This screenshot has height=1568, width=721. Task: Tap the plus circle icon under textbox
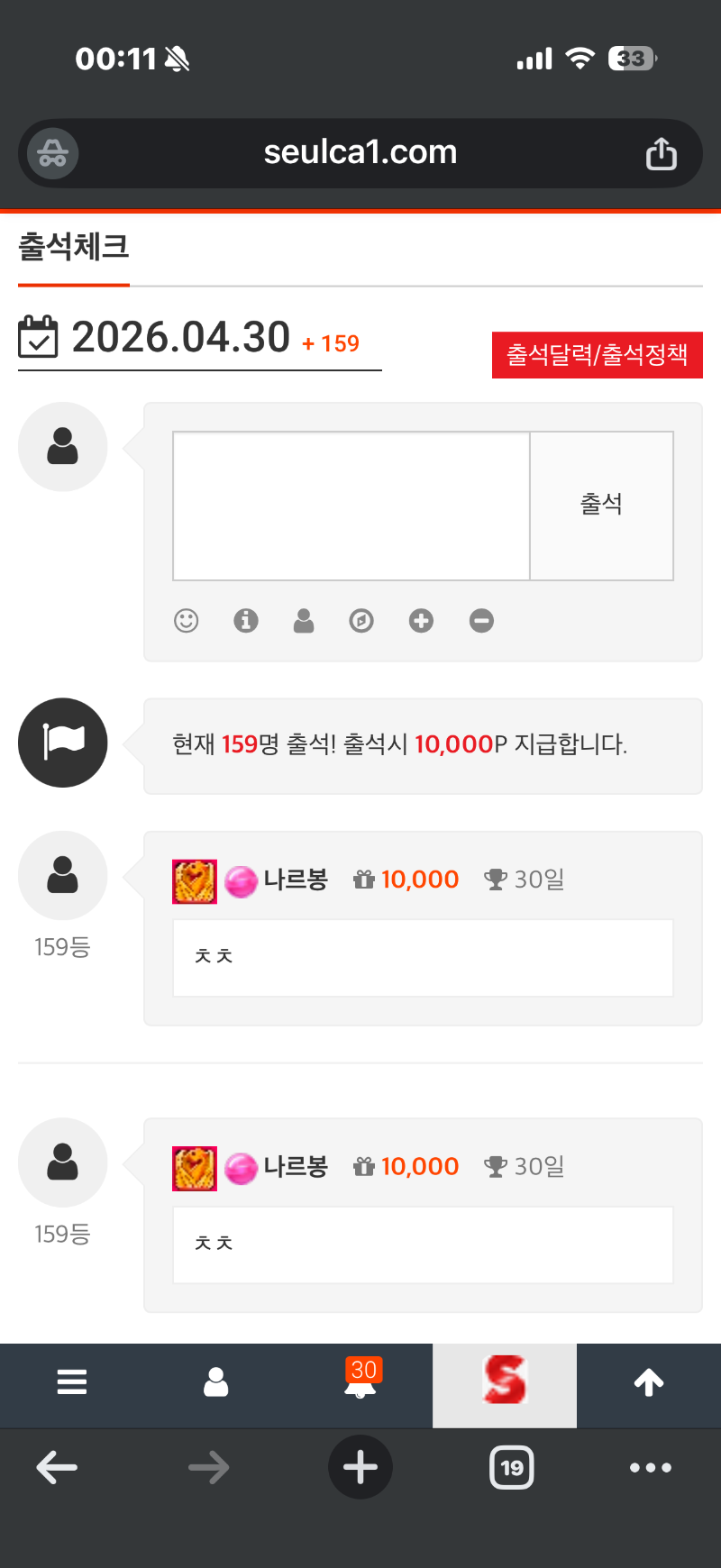[x=421, y=621]
